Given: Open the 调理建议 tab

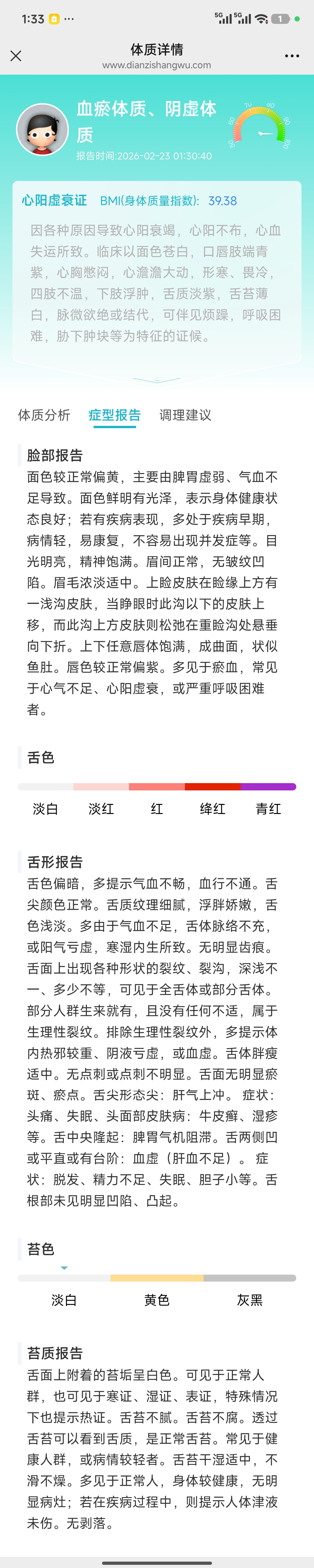Looking at the screenshot, I should pyautogui.click(x=185, y=415).
